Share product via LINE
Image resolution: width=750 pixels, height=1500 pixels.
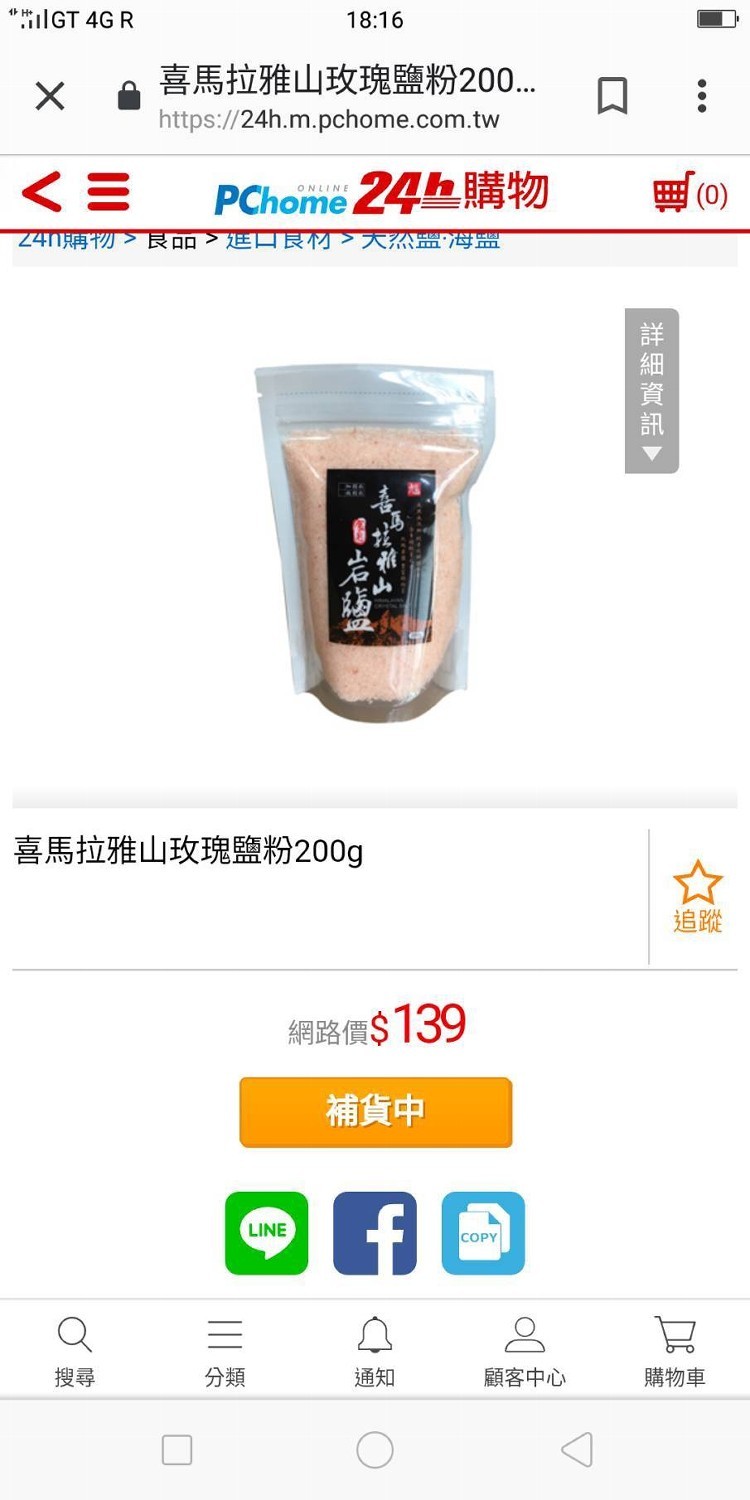[x=267, y=1233]
